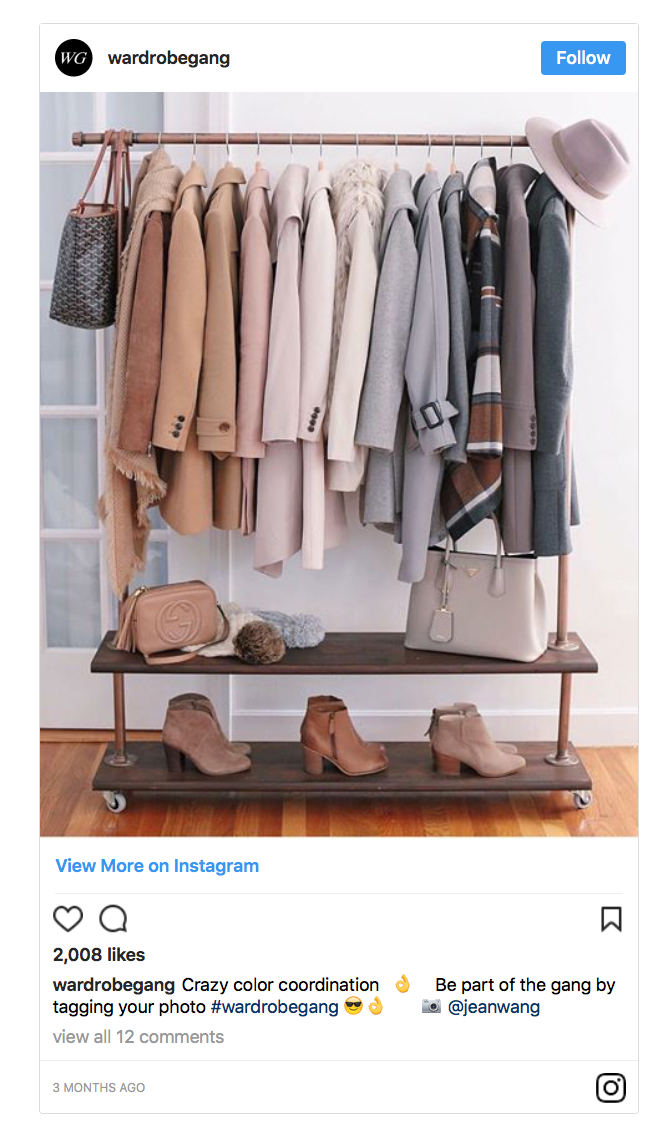The height and width of the screenshot is (1135, 664).
Task: Open wardrobegang profile from the header username
Action: tap(168, 58)
